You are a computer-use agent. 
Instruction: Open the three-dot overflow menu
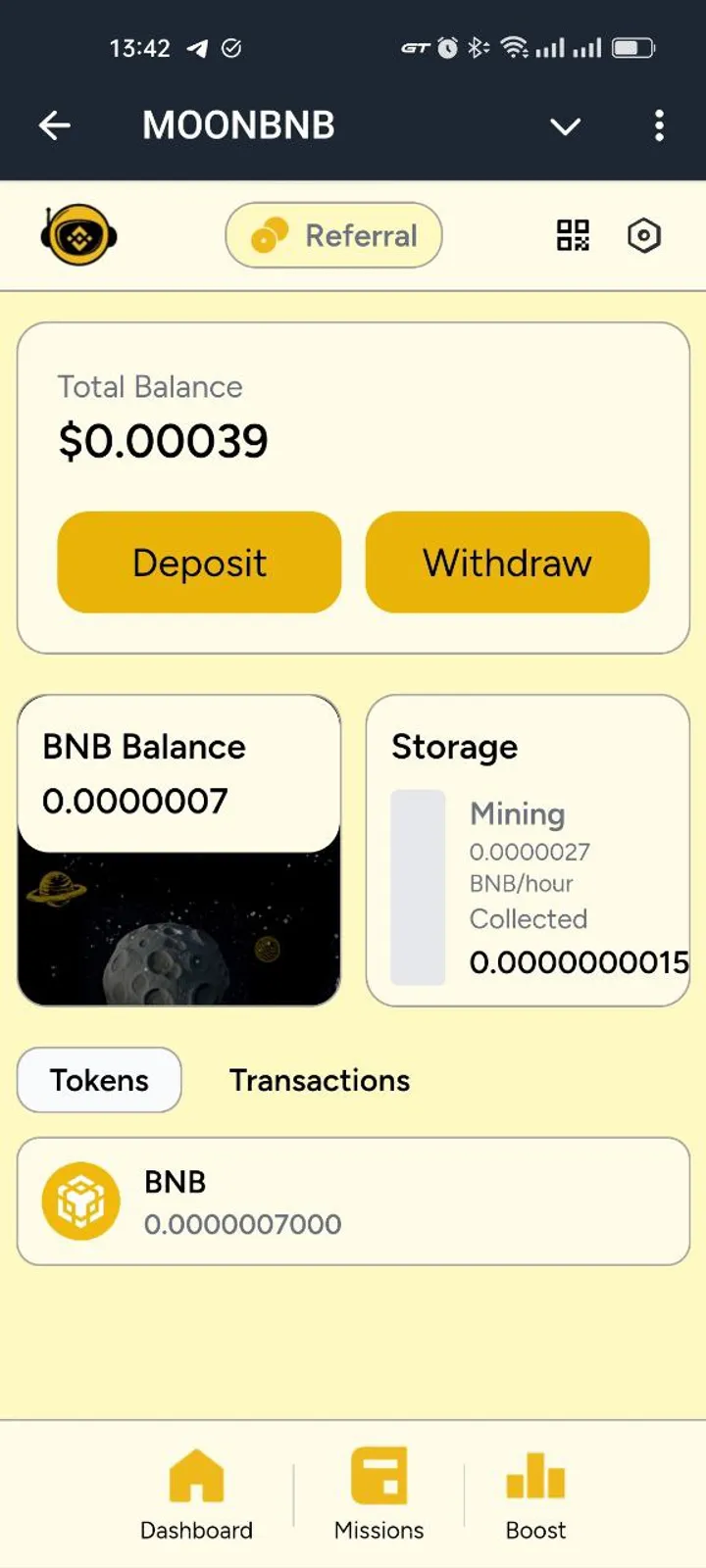tap(659, 125)
